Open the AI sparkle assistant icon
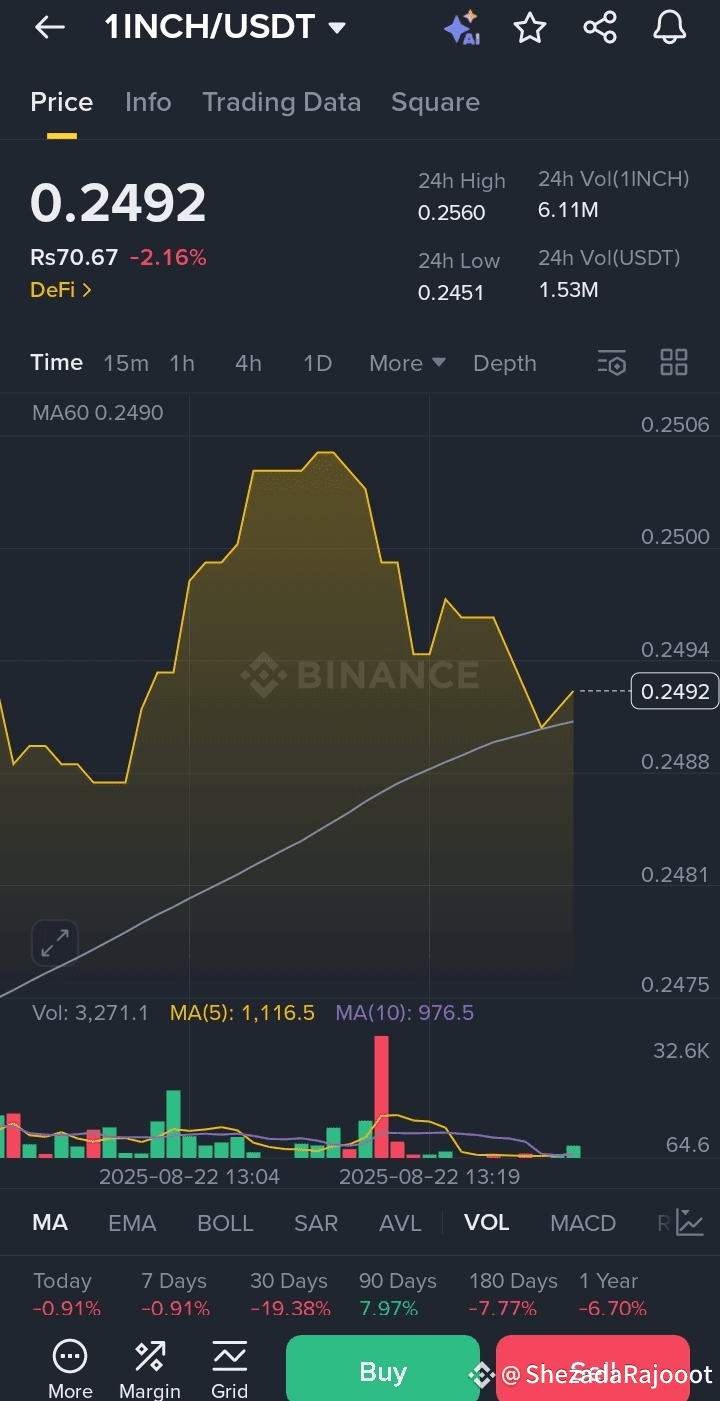720x1401 pixels. click(x=461, y=28)
